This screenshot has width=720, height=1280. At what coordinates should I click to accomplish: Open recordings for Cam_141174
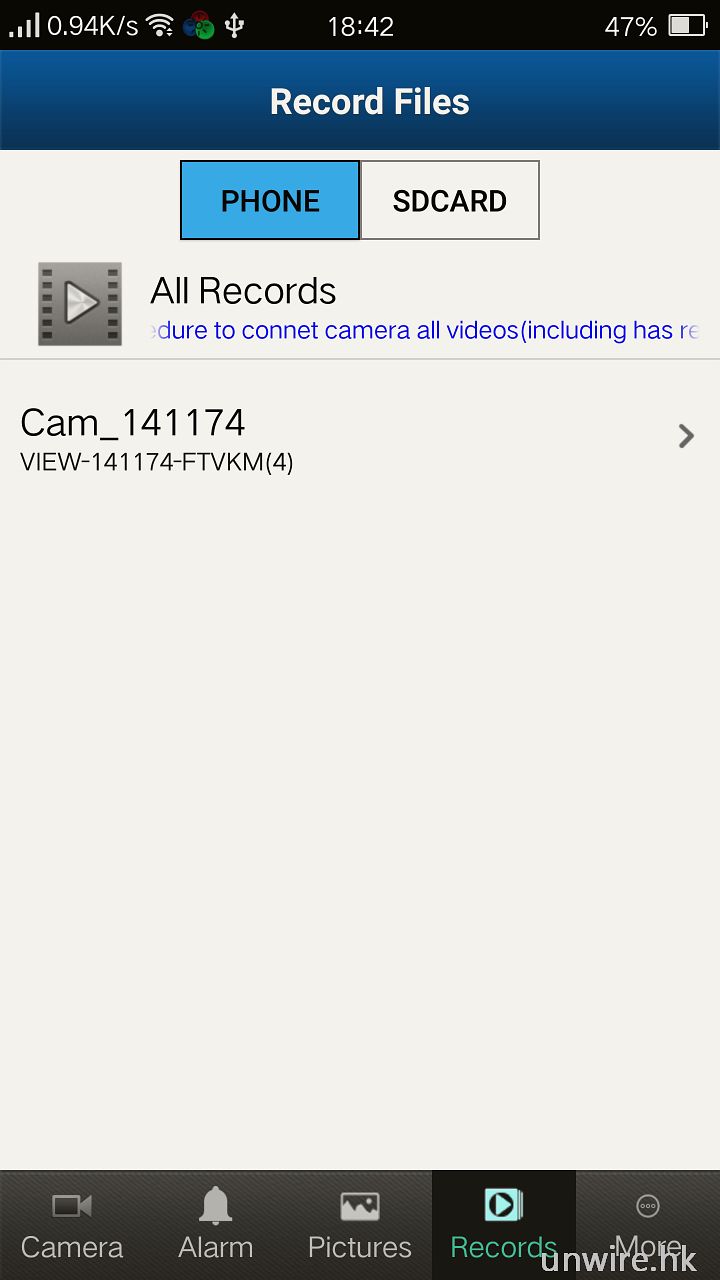coord(360,436)
